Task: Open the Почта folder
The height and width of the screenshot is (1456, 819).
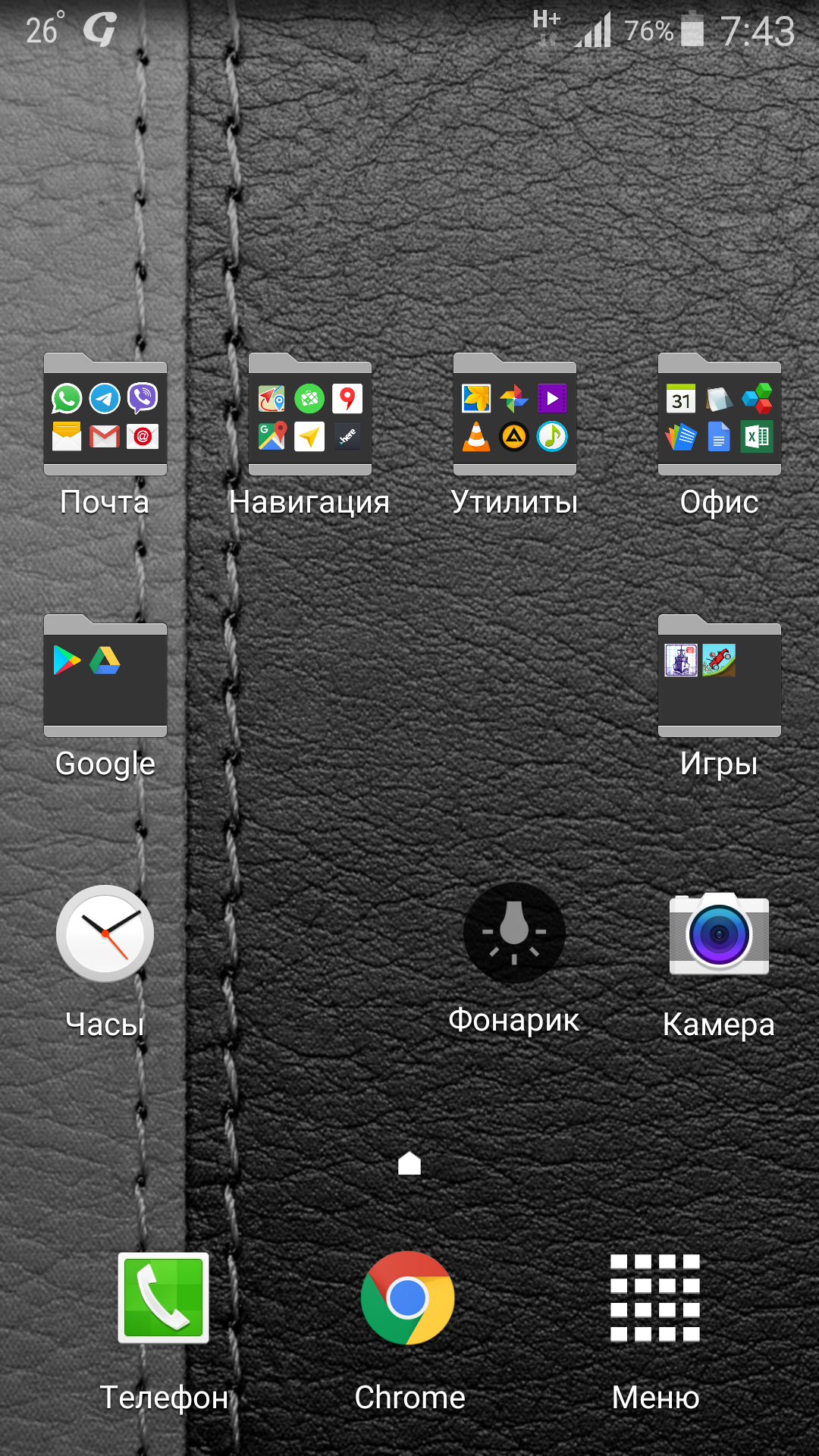Action: coord(105,416)
